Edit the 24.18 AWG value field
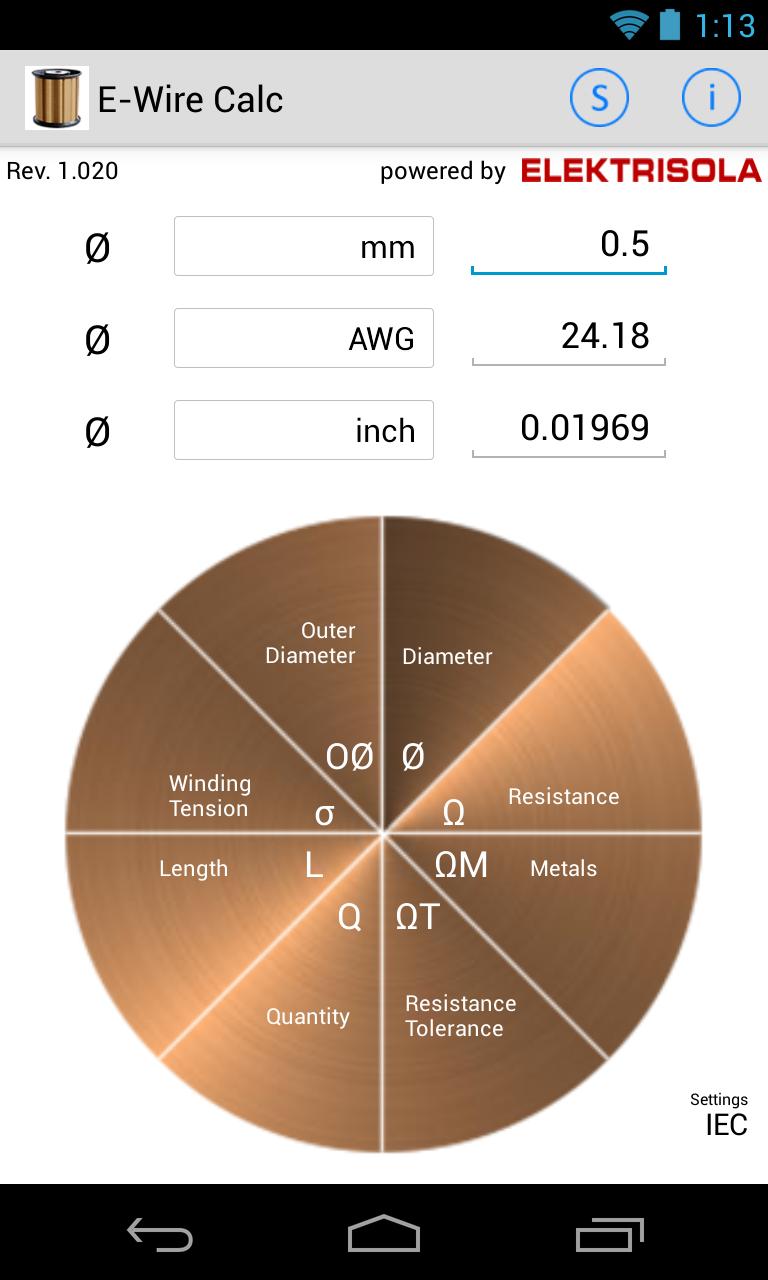This screenshot has width=768, height=1280. pyautogui.click(x=568, y=335)
